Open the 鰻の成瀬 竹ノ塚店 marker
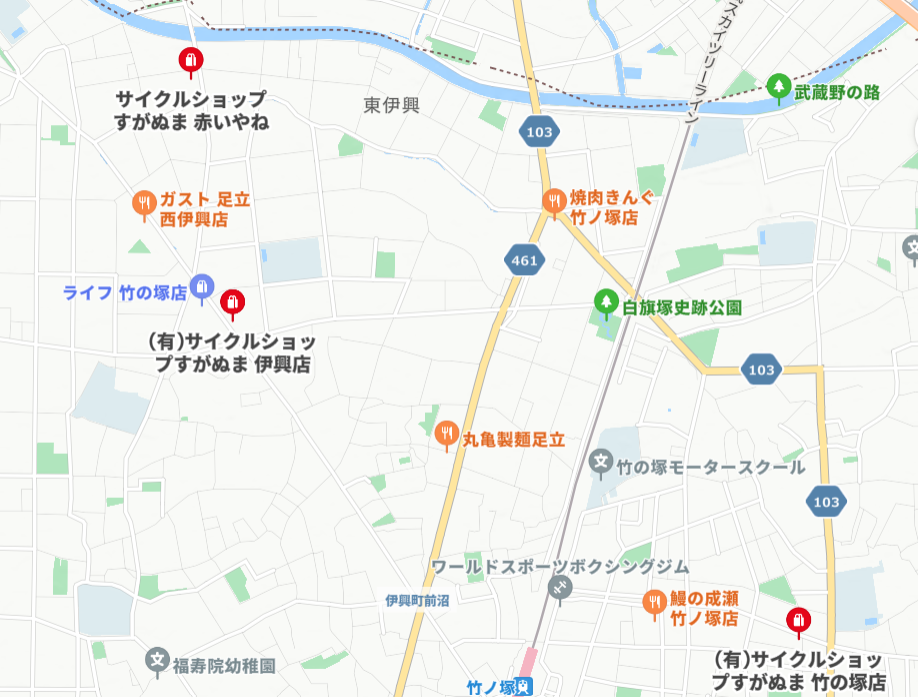The width and height of the screenshot is (918, 697). 653,601
